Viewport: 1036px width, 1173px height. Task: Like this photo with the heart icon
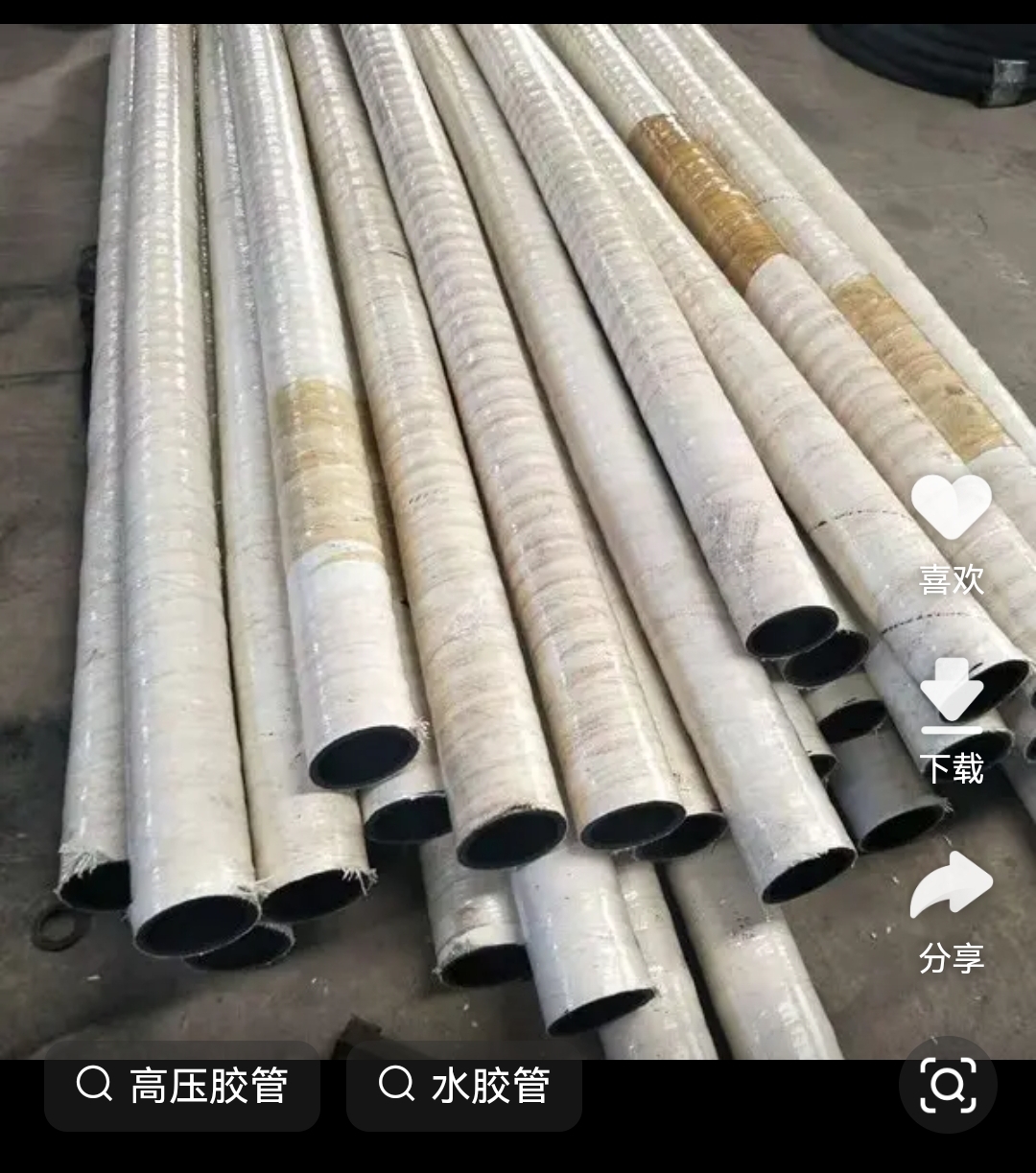pyautogui.click(x=951, y=508)
